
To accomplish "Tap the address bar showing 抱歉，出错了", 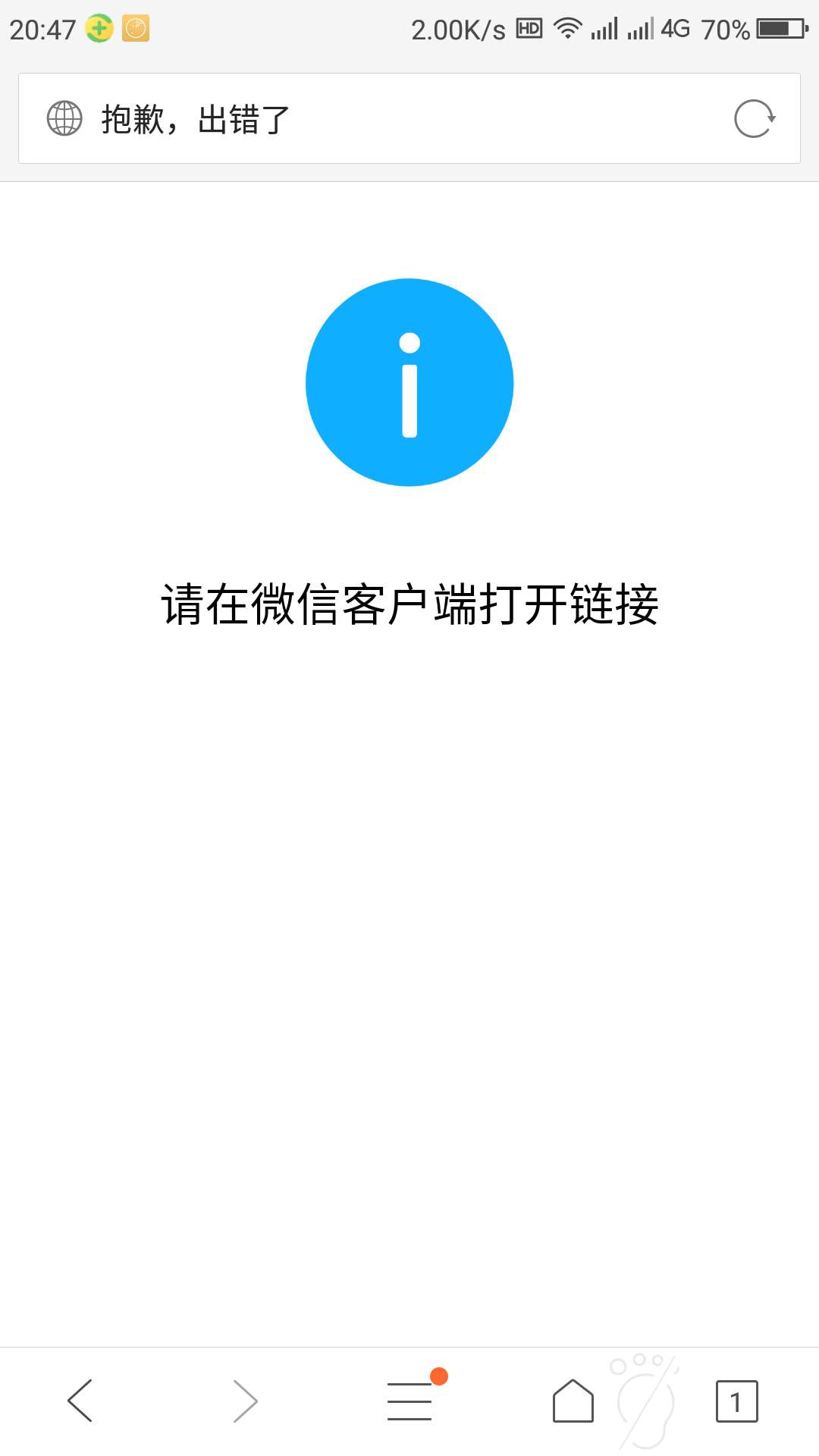I will 409,118.
